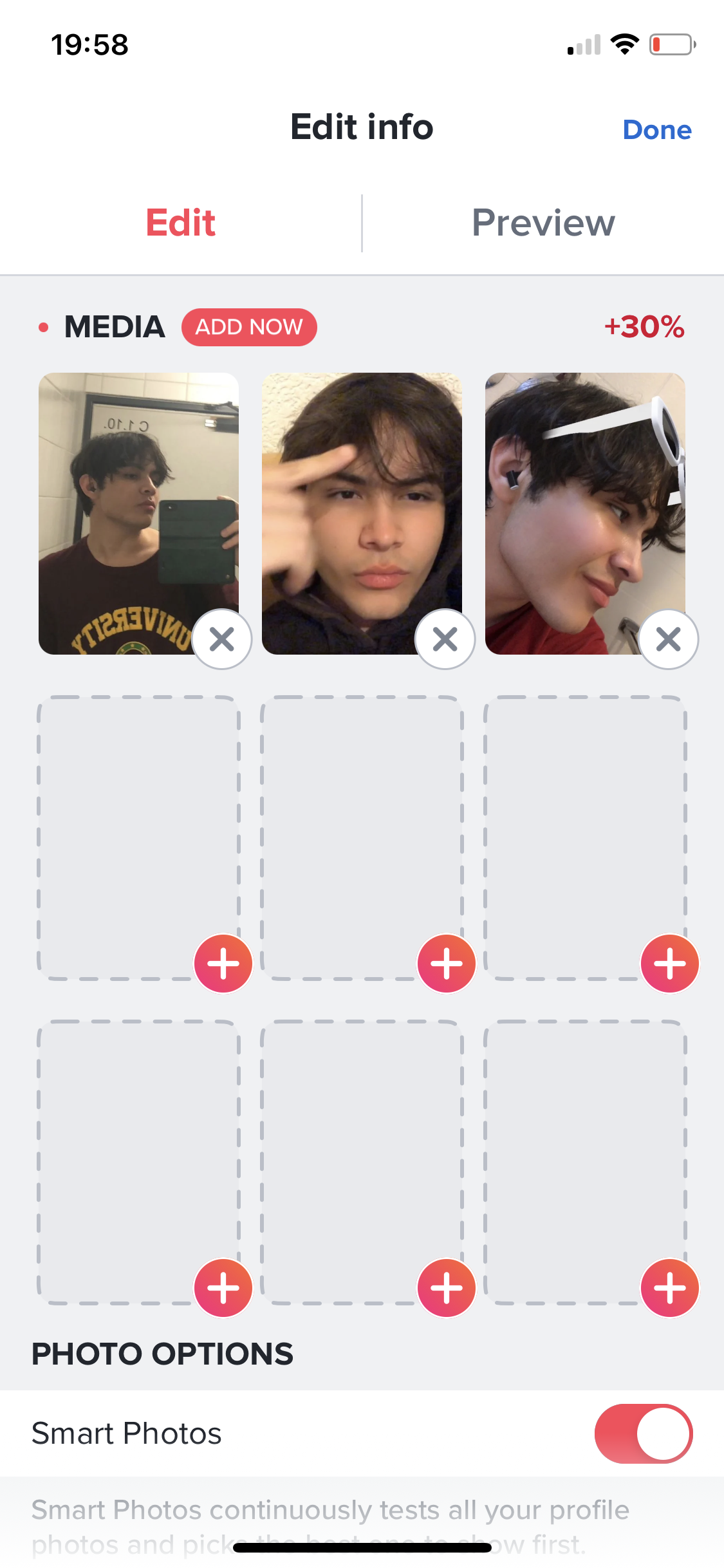The width and height of the screenshot is (724, 1568).
Task: Select the Edit tab
Action: coord(181,223)
